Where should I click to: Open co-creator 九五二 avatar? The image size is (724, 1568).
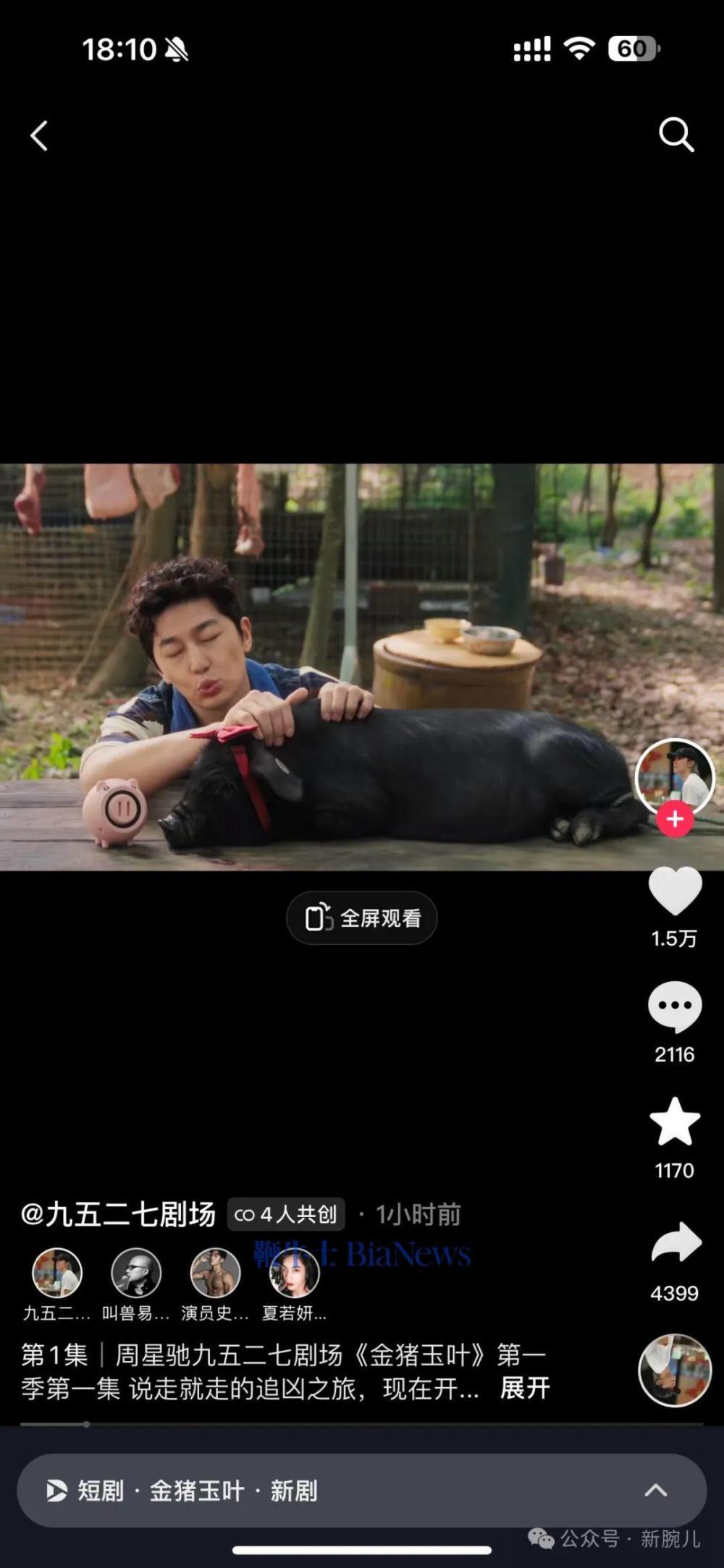pos(57,1273)
